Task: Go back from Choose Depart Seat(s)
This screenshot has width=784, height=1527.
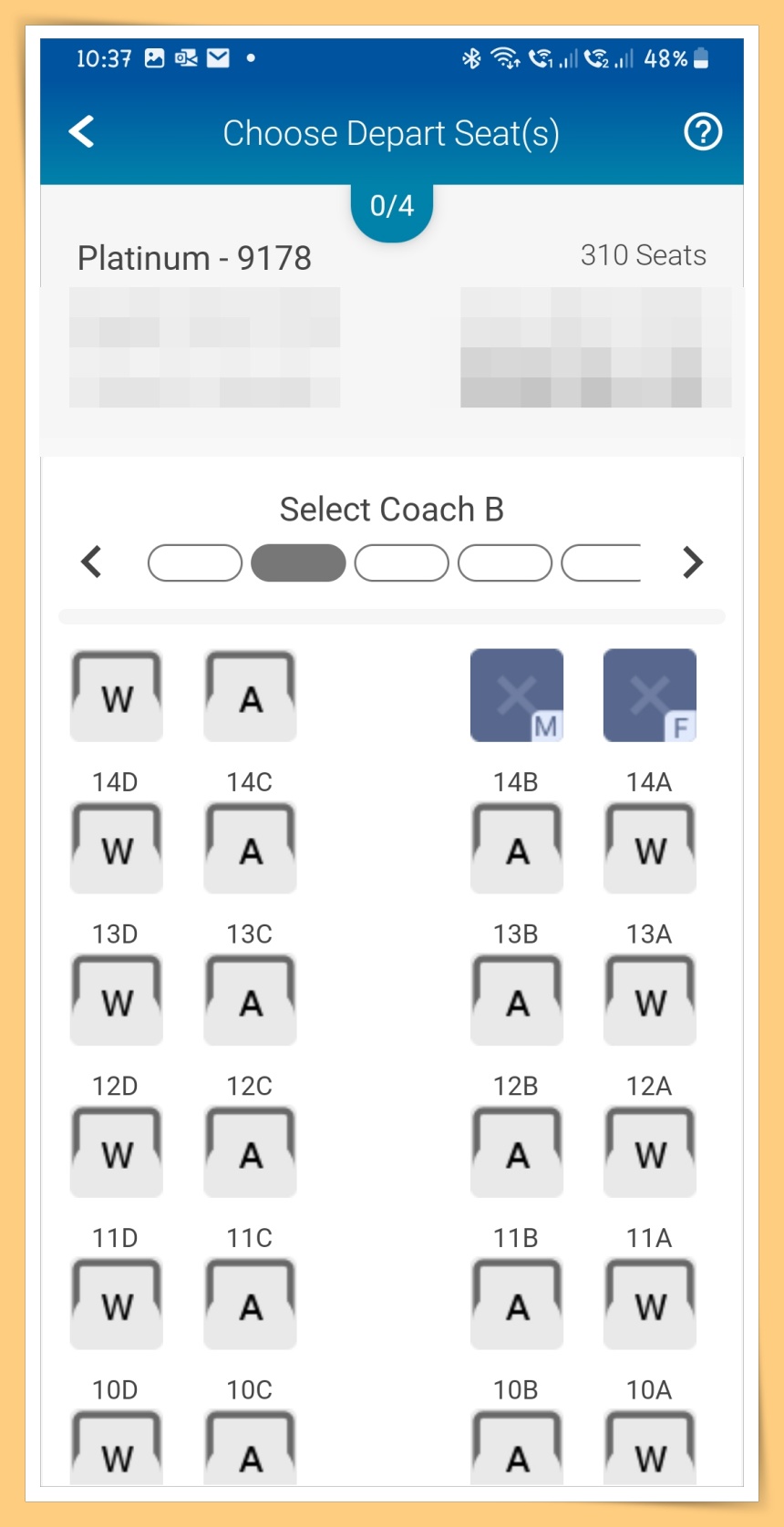Action: [82, 132]
